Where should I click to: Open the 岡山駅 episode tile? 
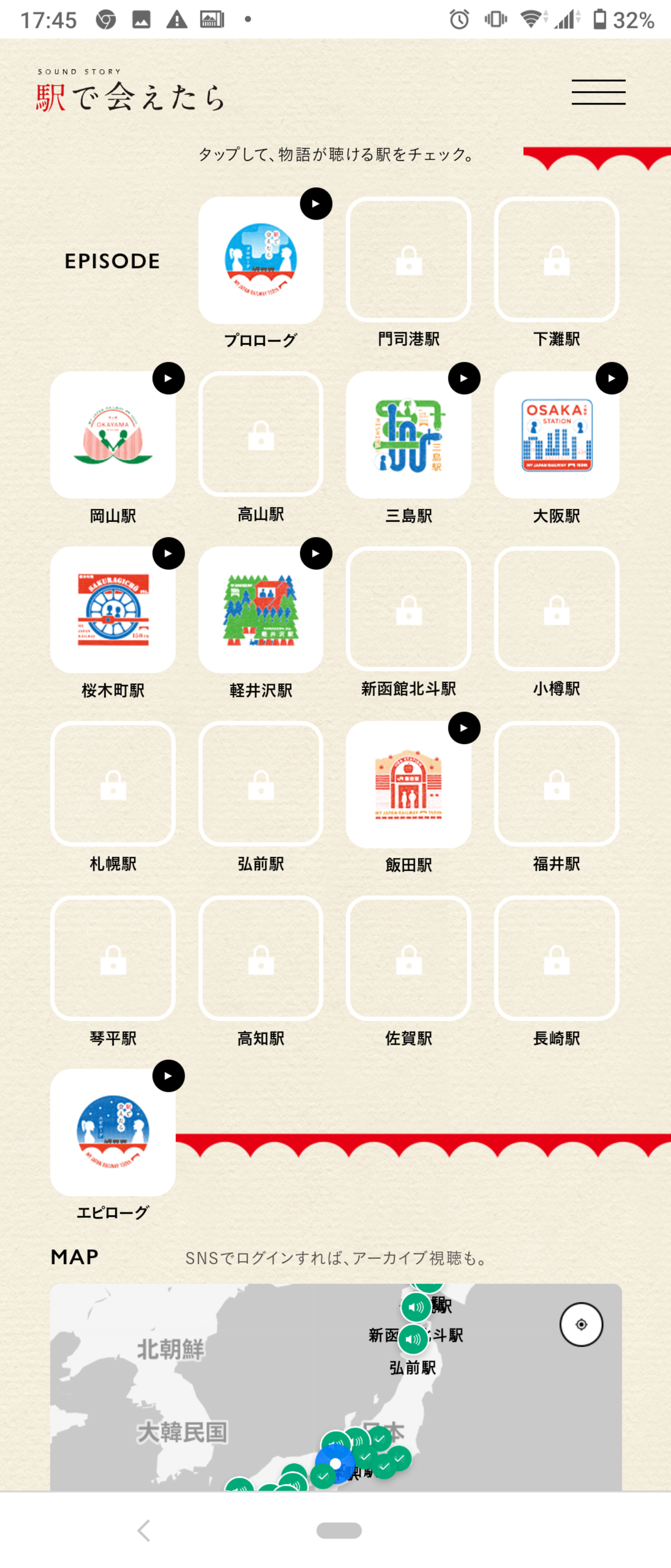click(x=113, y=435)
